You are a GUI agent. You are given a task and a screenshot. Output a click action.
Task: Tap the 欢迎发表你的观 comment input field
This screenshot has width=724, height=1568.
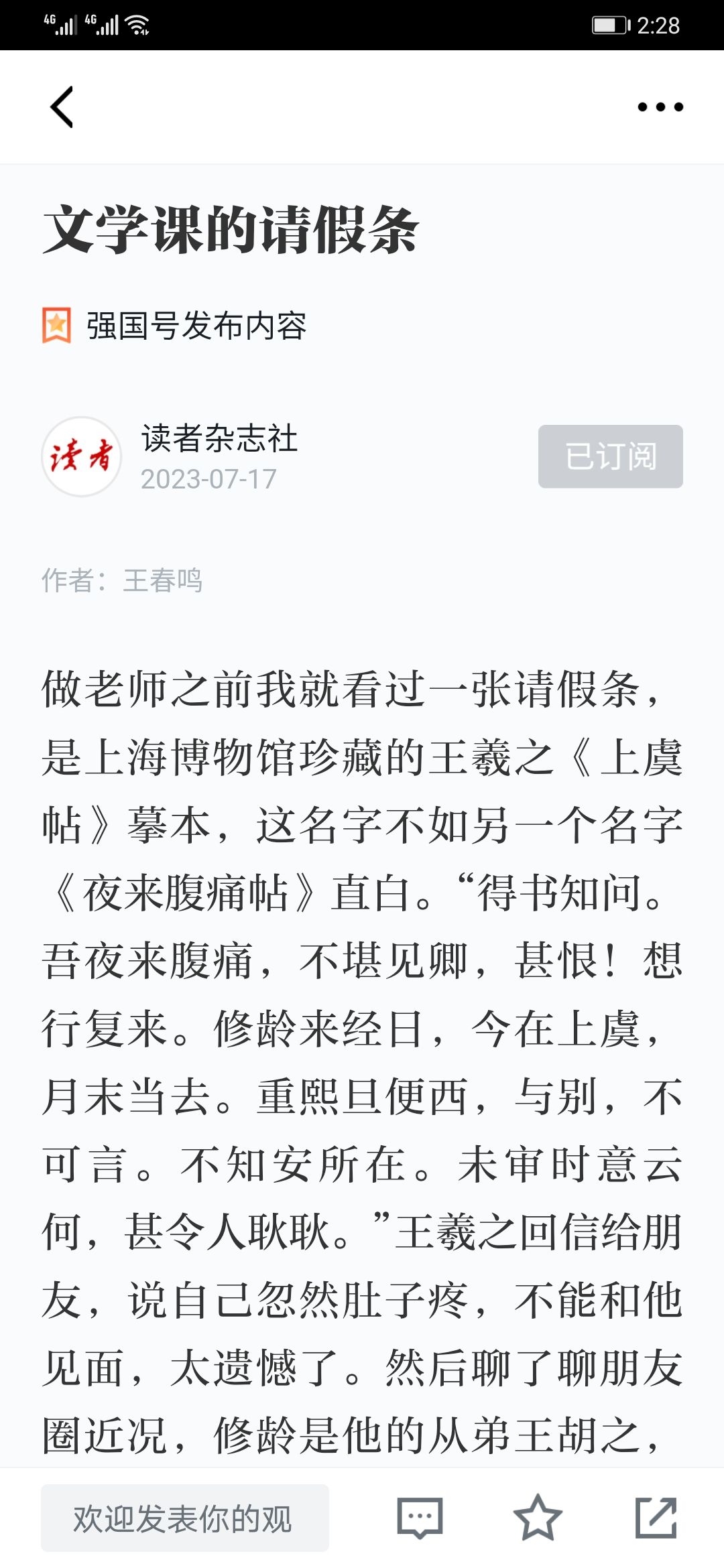(x=185, y=1518)
